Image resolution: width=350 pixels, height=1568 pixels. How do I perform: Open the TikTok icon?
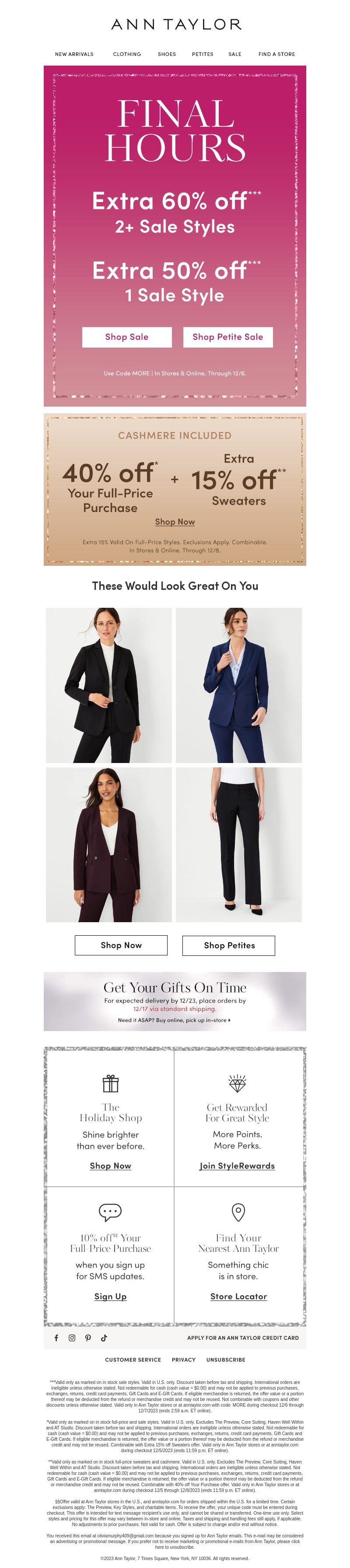(104, 1337)
